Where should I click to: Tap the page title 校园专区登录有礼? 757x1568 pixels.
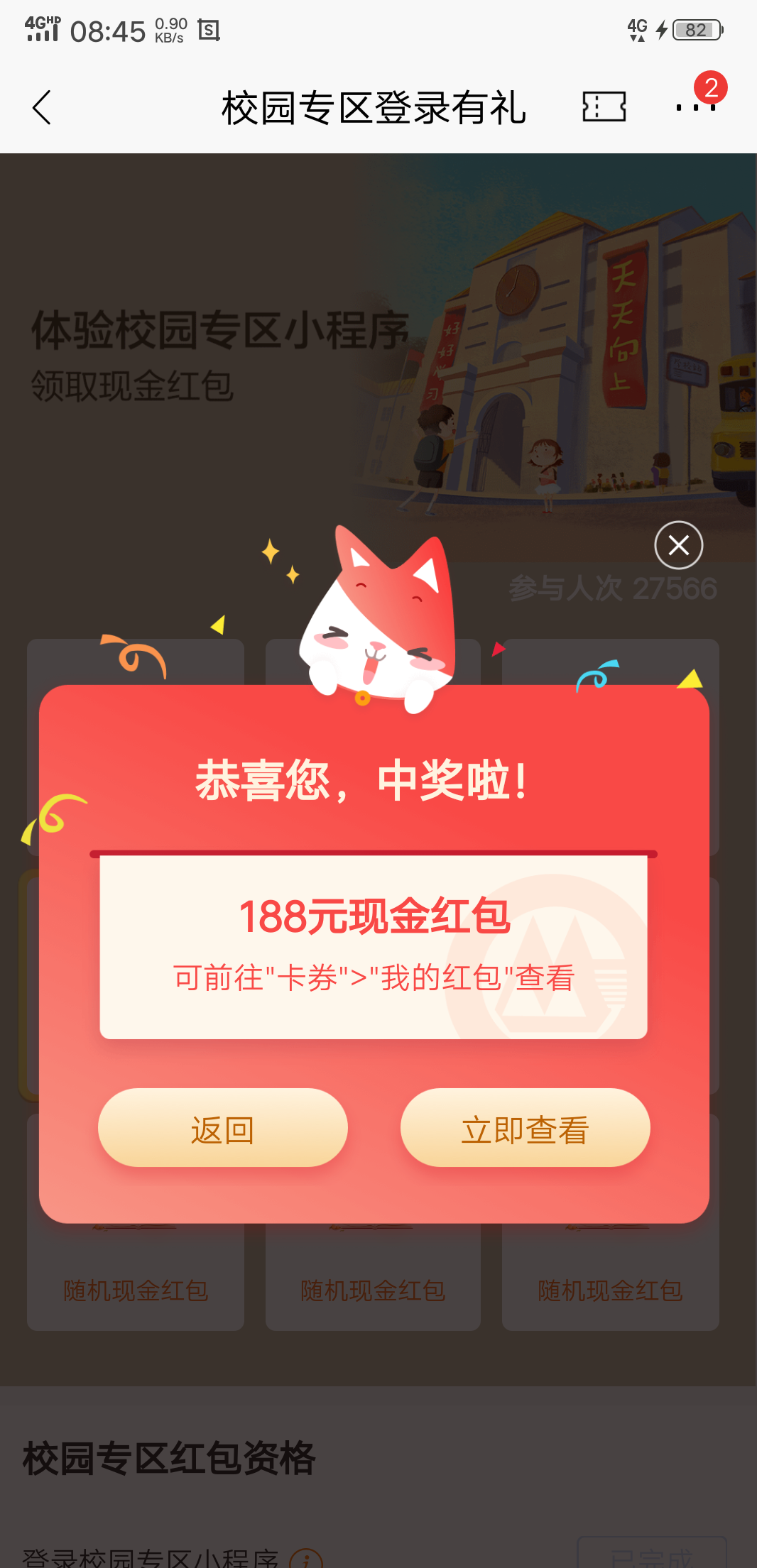point(372,108)
